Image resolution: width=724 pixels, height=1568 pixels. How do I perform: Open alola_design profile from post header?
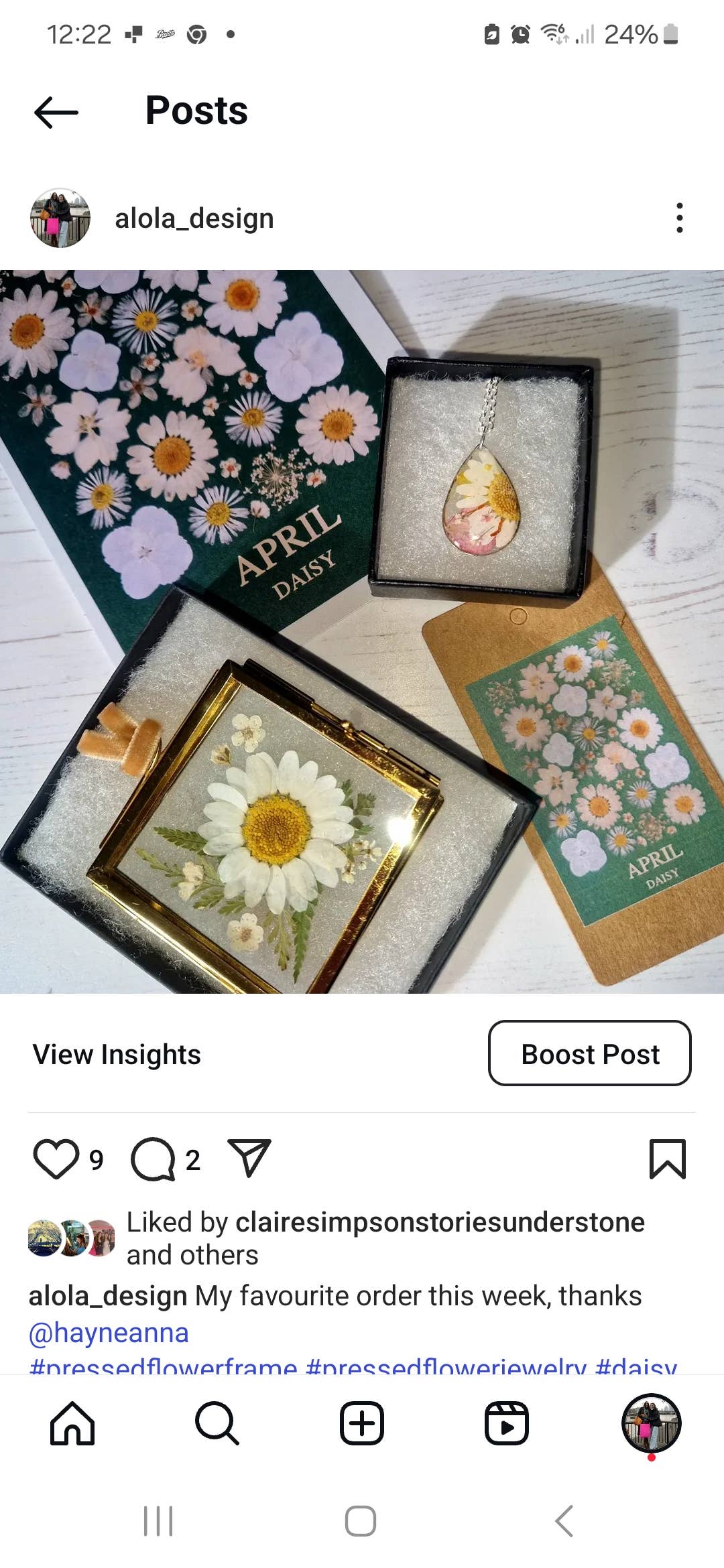point(194,218)
